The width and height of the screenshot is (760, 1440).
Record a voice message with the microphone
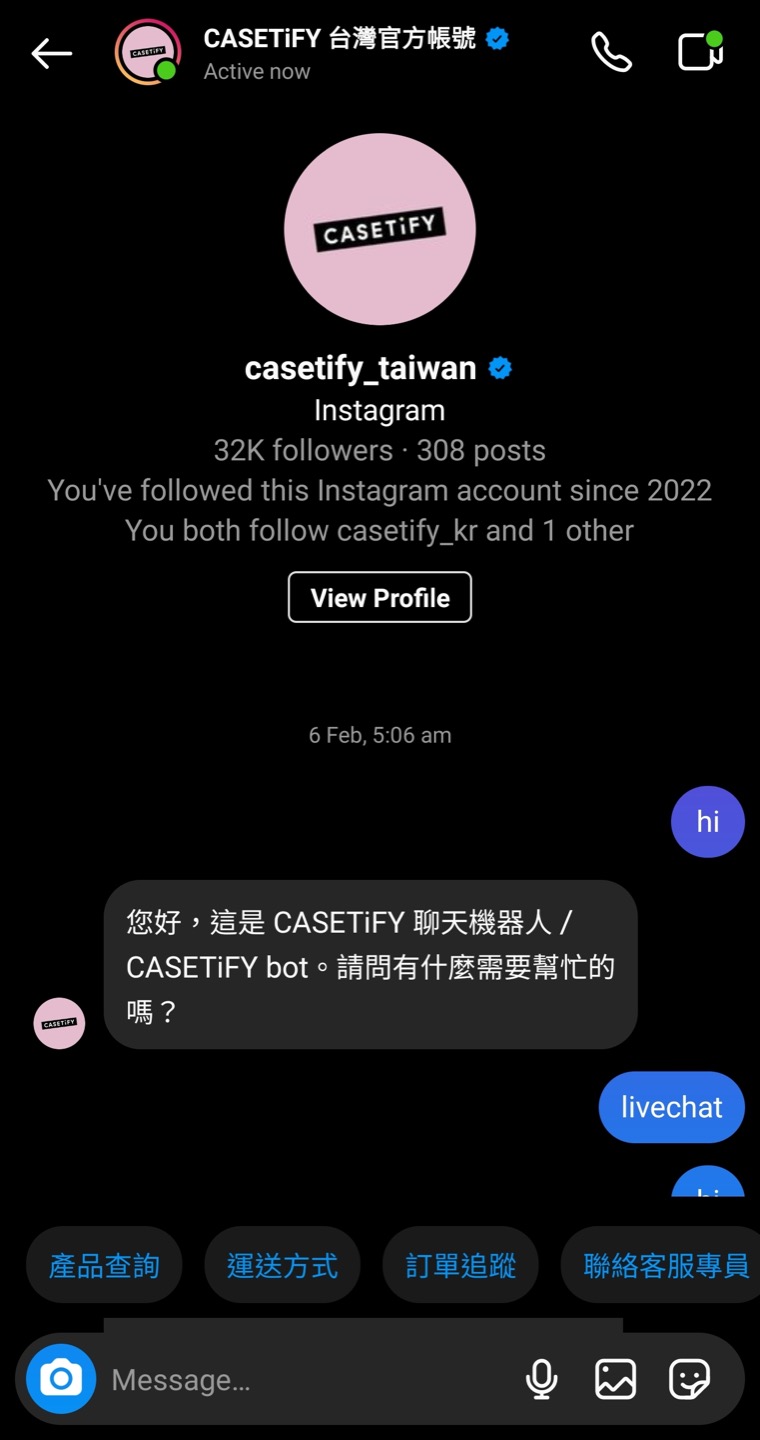point(541,1380)
